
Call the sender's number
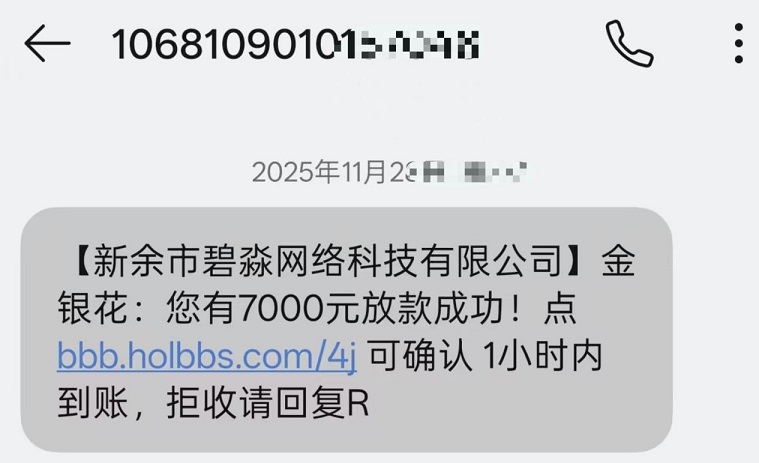coord(629,44)
